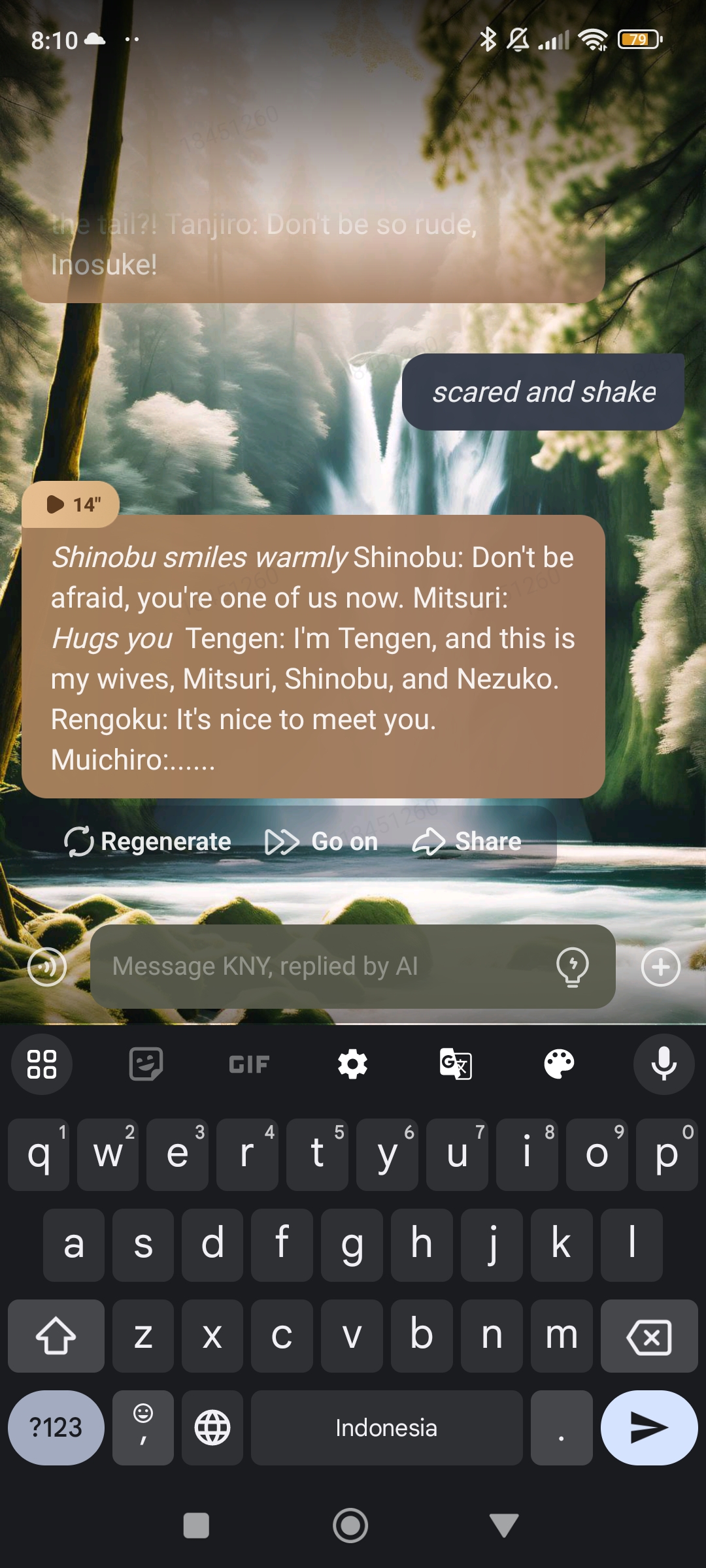Open the keyboard translate tool
The height and width of the screenshot is (1568, 706).
pyautogui.click(x=456, y=1064)
